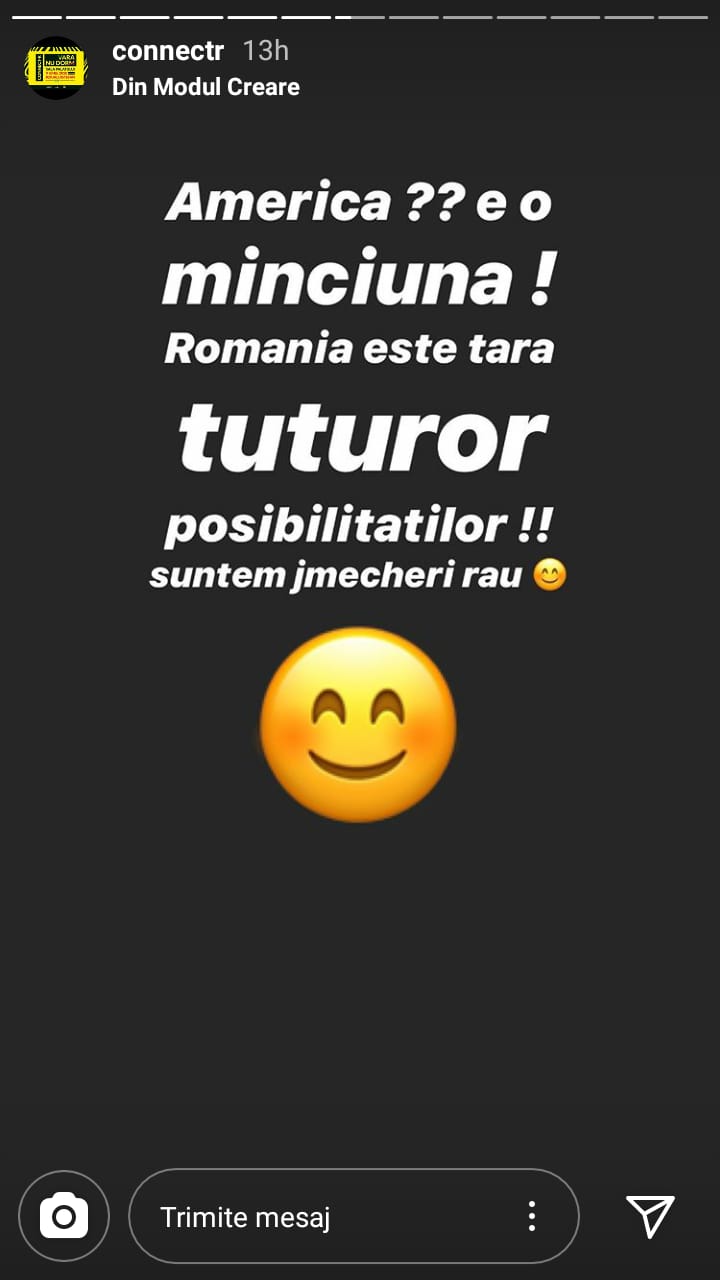Open the three-dot story options menu
720x1280 pixels.
pyautogui.click(x=532, y=1216)
